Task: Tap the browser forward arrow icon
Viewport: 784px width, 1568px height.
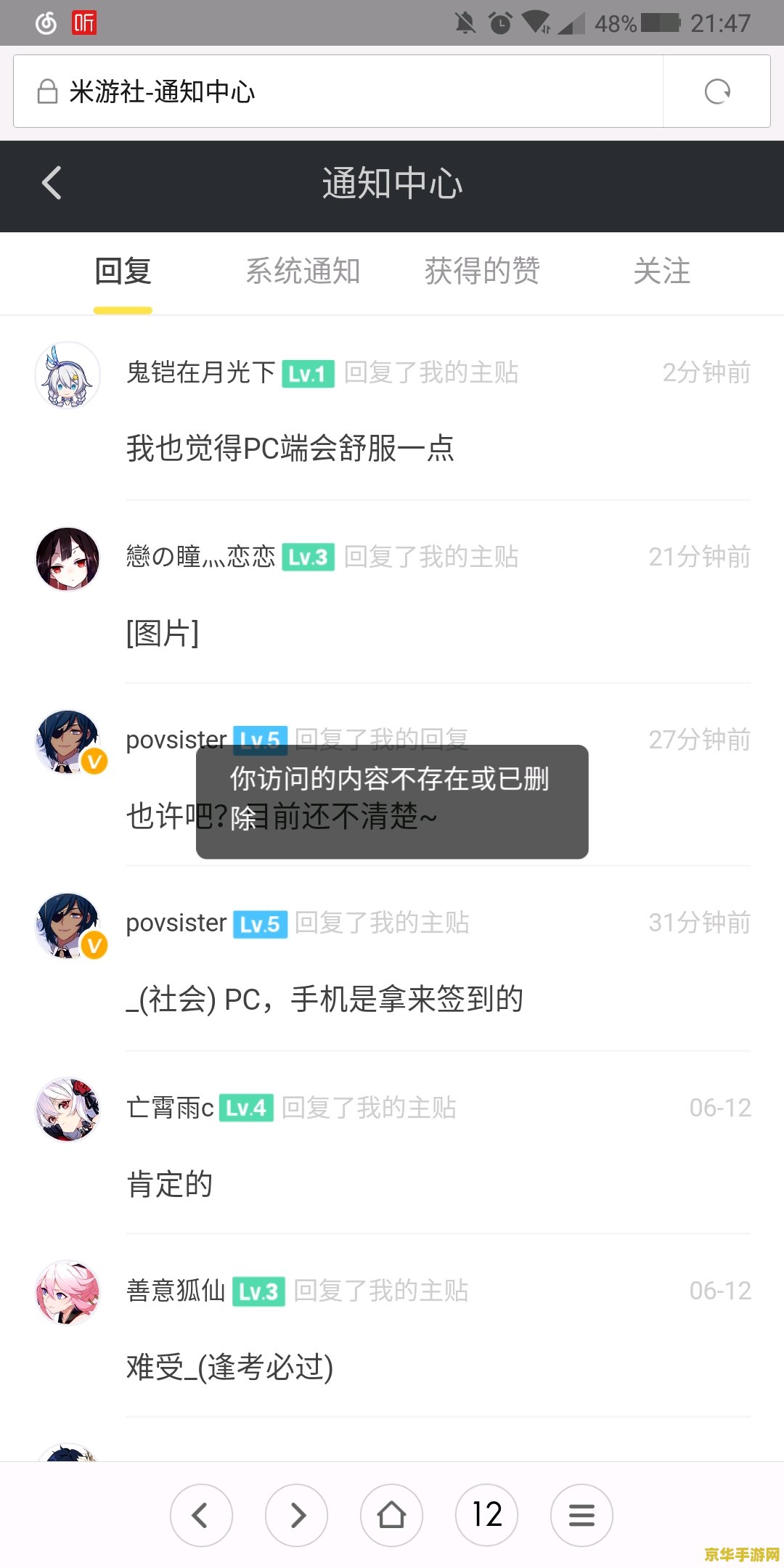Action: click(x=297, y=1515)
